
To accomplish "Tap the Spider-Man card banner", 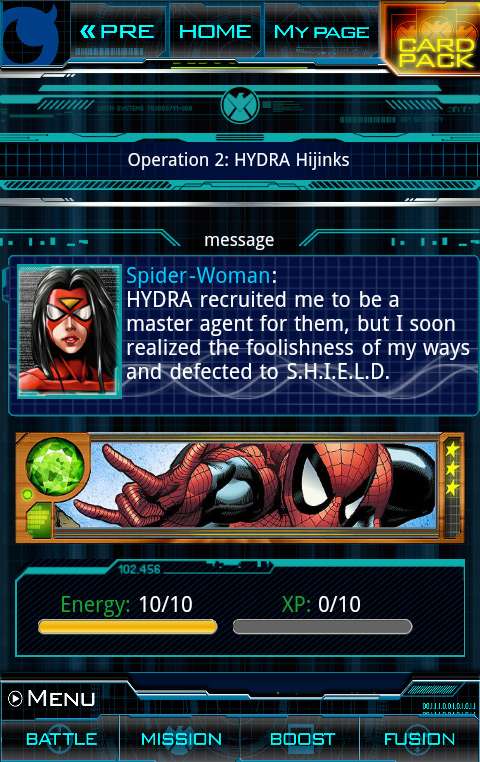I will [240, 487].
